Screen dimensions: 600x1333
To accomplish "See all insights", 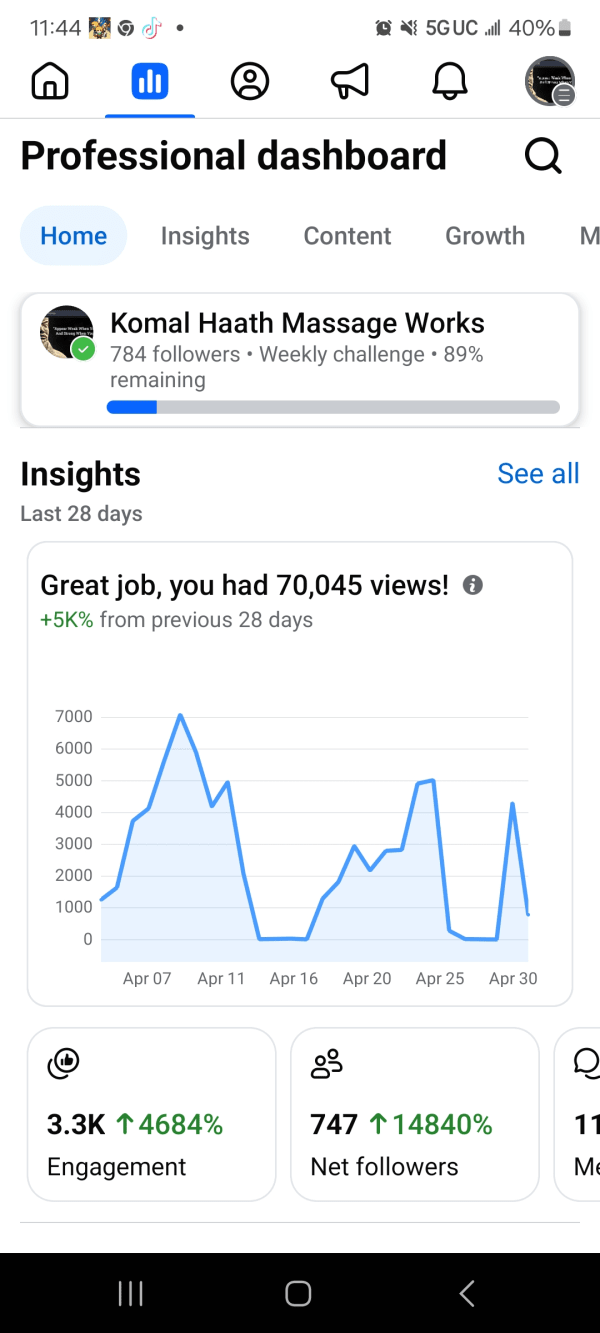I will pos(538,473).
